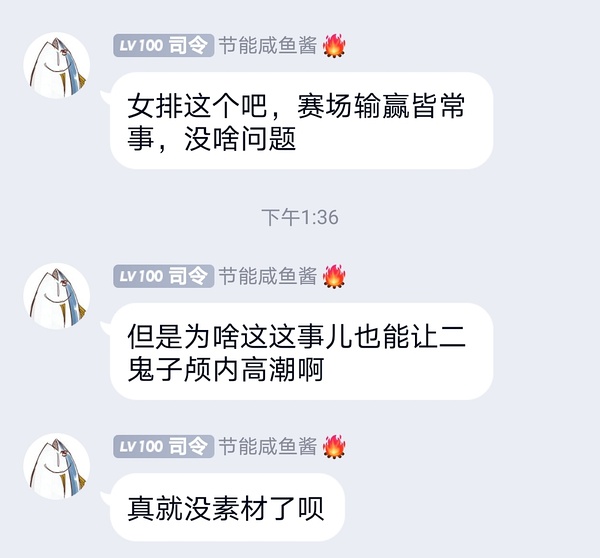Open avatar beside the '真就没素材了呗' message
Viewport: 600px width, 558px height.
coord(57,466)
